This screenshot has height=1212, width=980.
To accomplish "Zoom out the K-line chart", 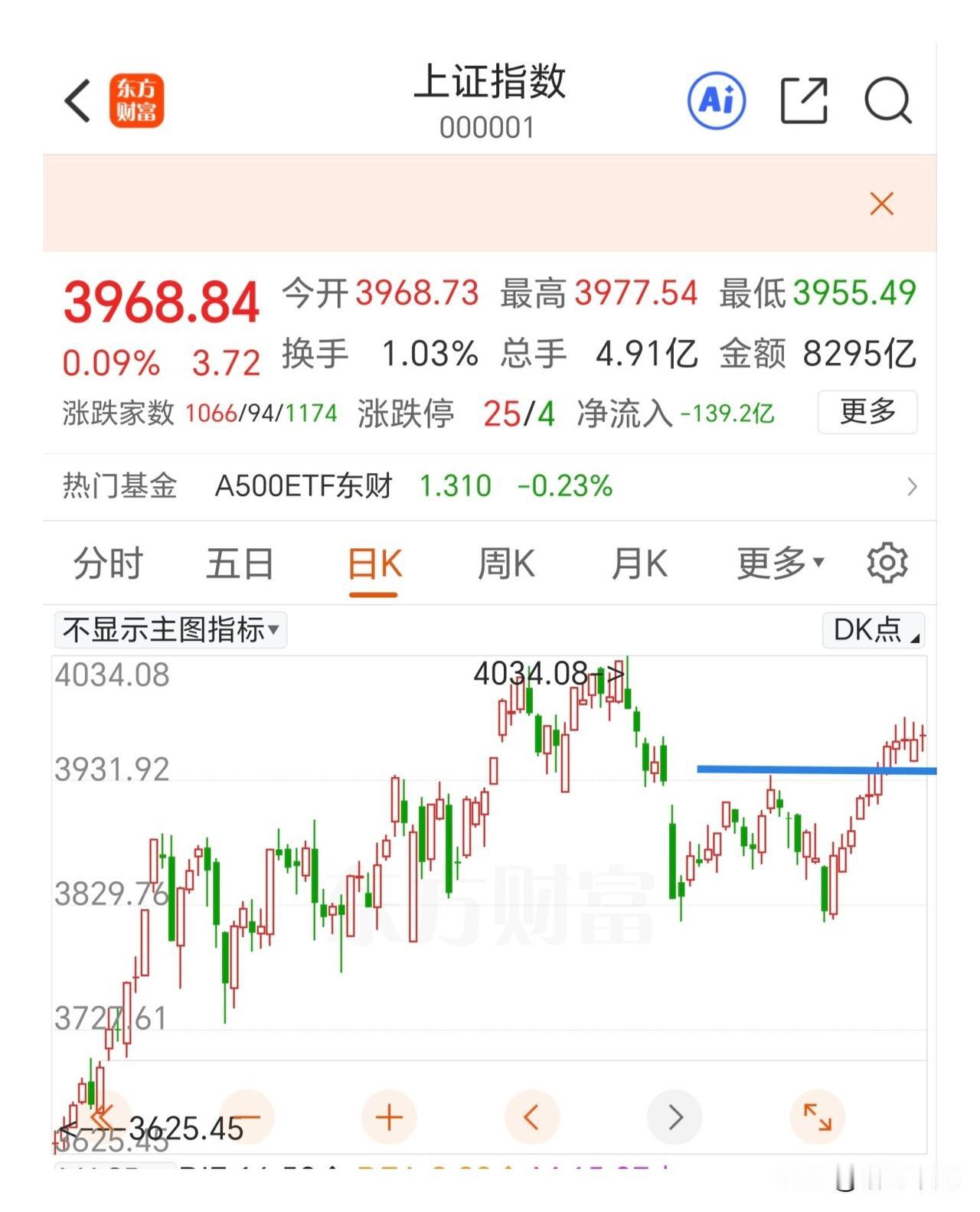I will [247, 1117].
